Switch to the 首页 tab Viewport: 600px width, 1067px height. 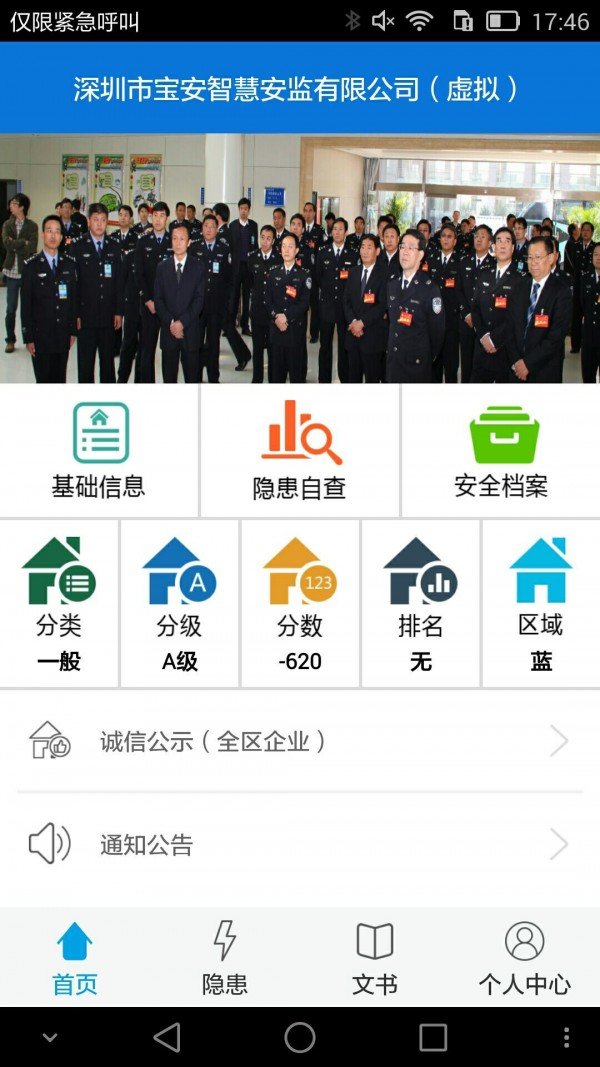click(75, 958)
